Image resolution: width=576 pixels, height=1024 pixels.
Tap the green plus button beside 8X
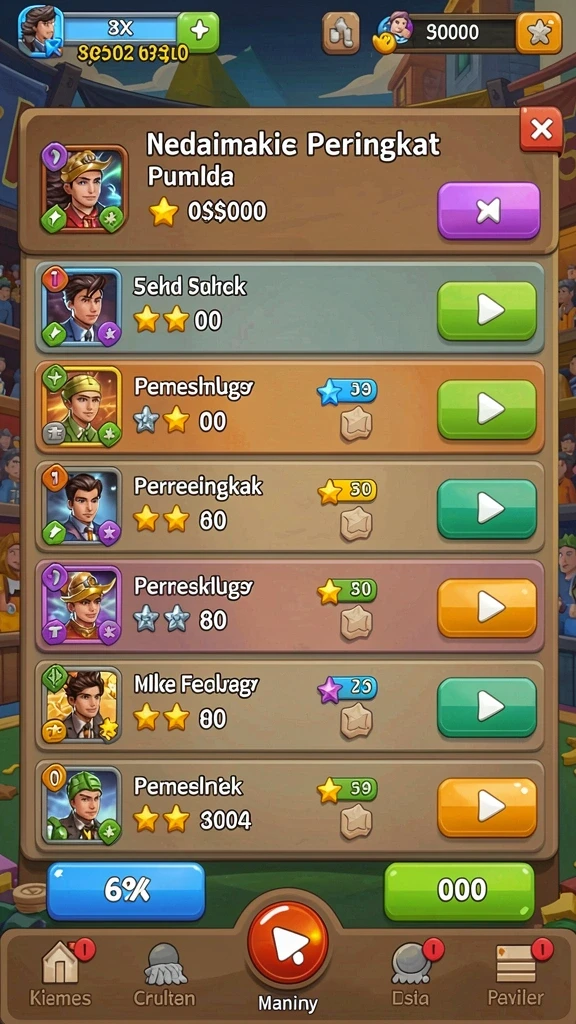tap(199, 32)
